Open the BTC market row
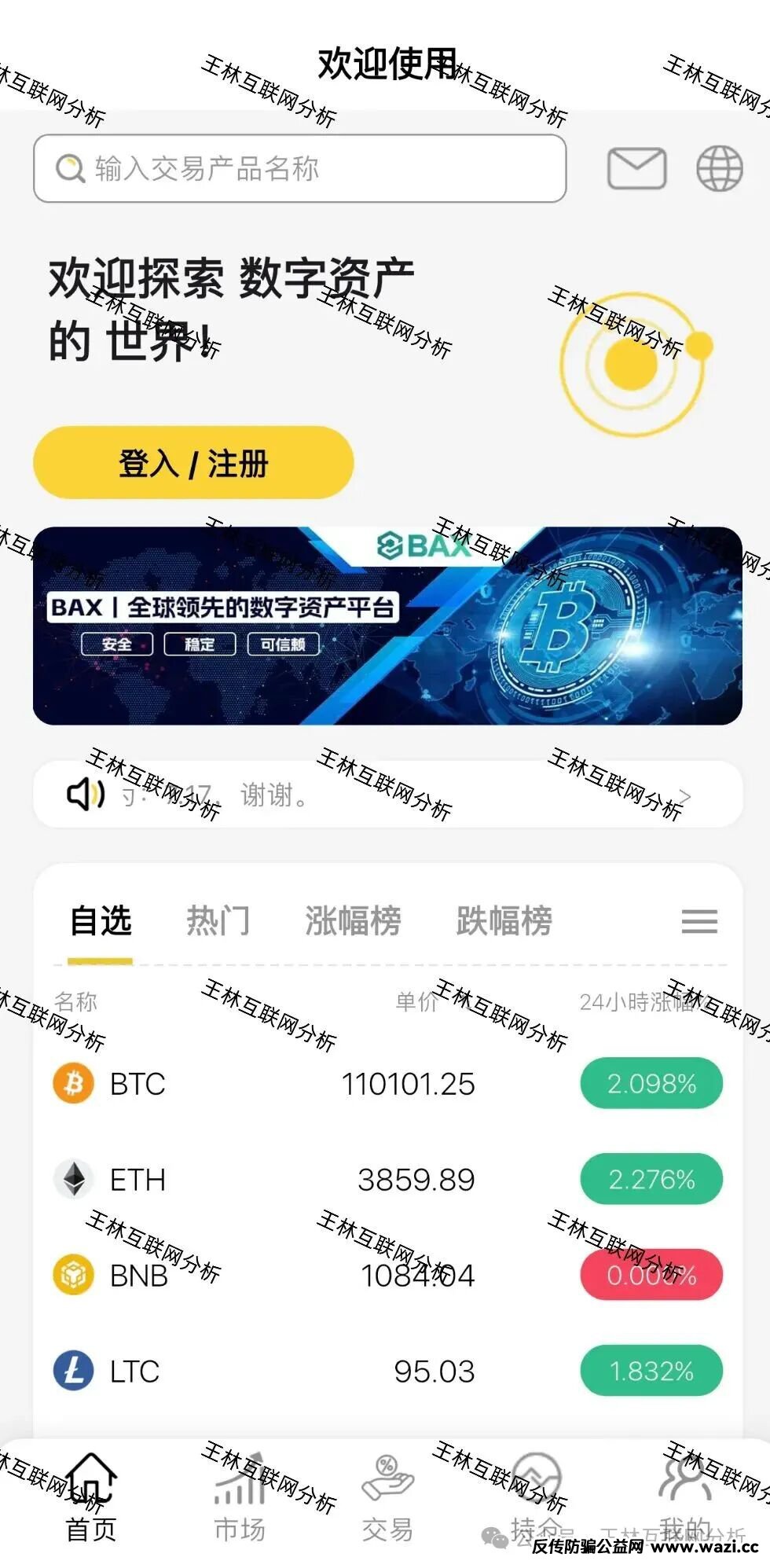770x1568 pixels. (387, 1084)
